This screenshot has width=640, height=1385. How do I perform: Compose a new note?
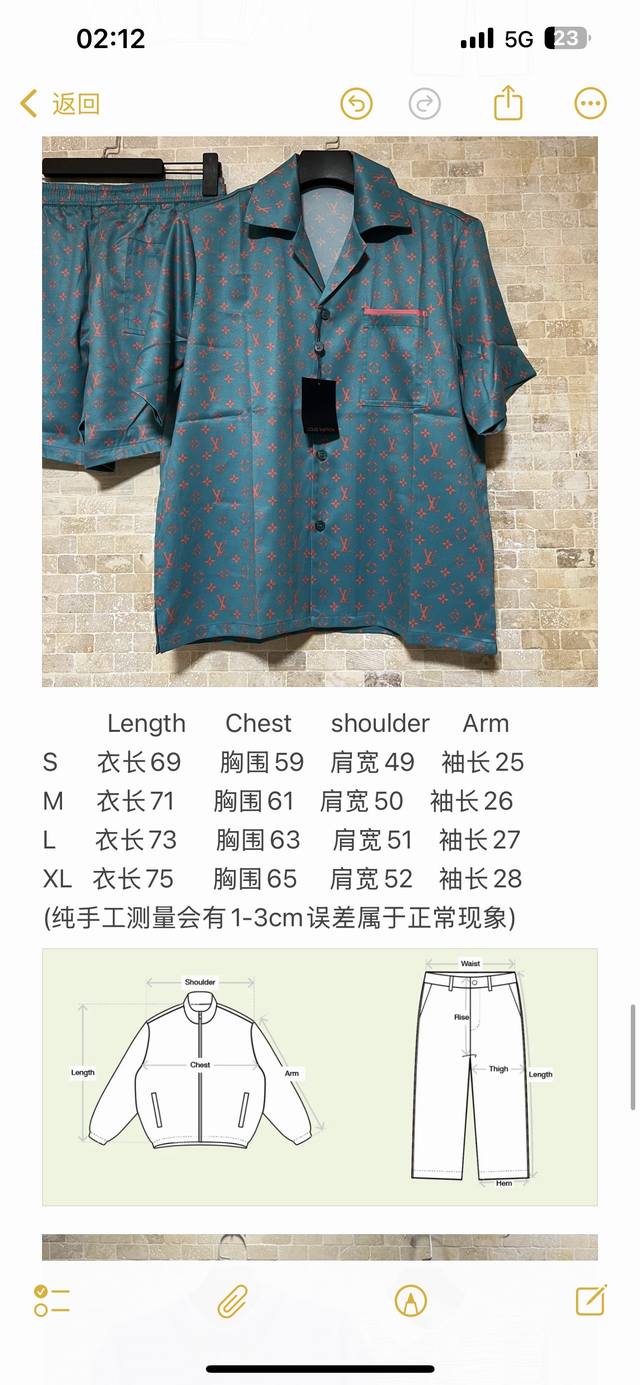tap(591, 1299)
